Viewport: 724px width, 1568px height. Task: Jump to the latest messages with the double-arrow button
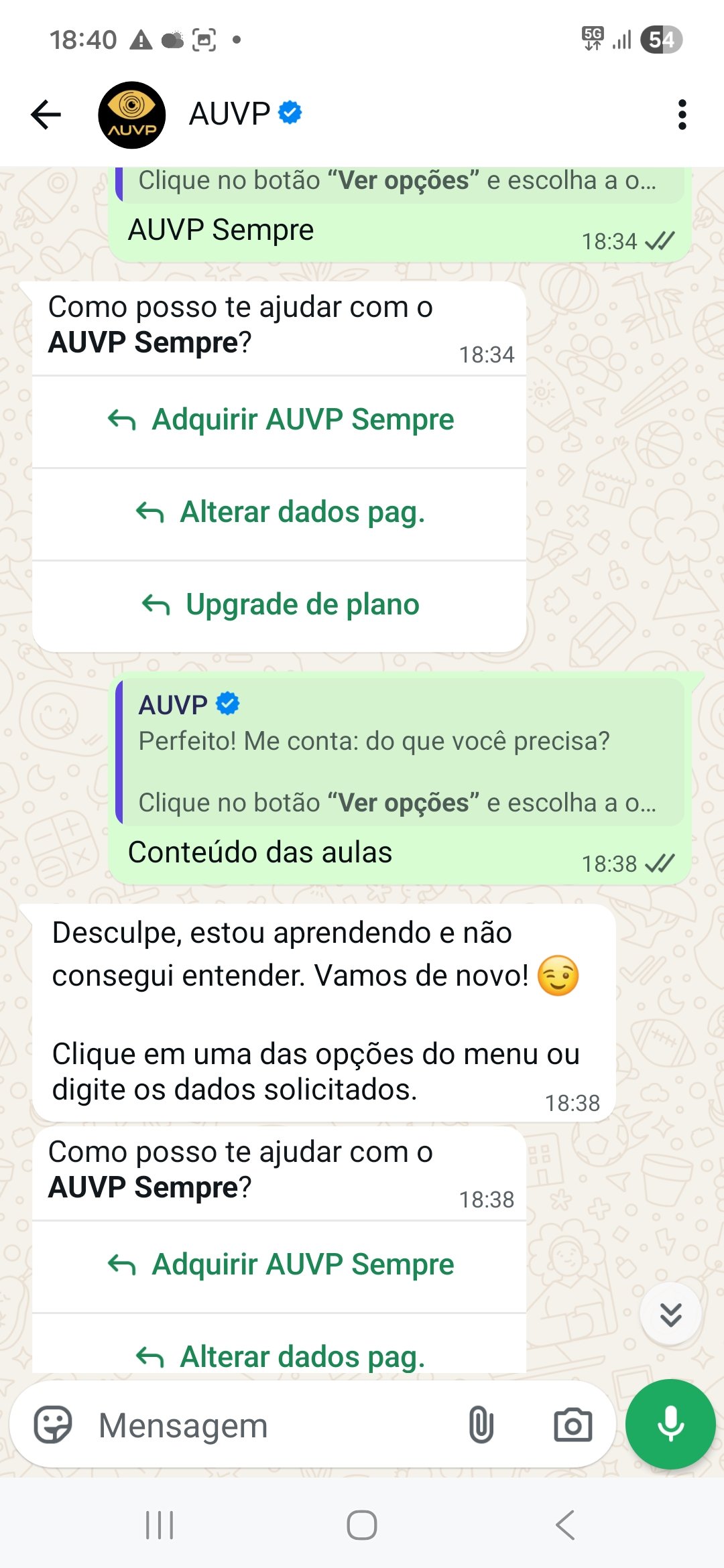pos(670,1315)
